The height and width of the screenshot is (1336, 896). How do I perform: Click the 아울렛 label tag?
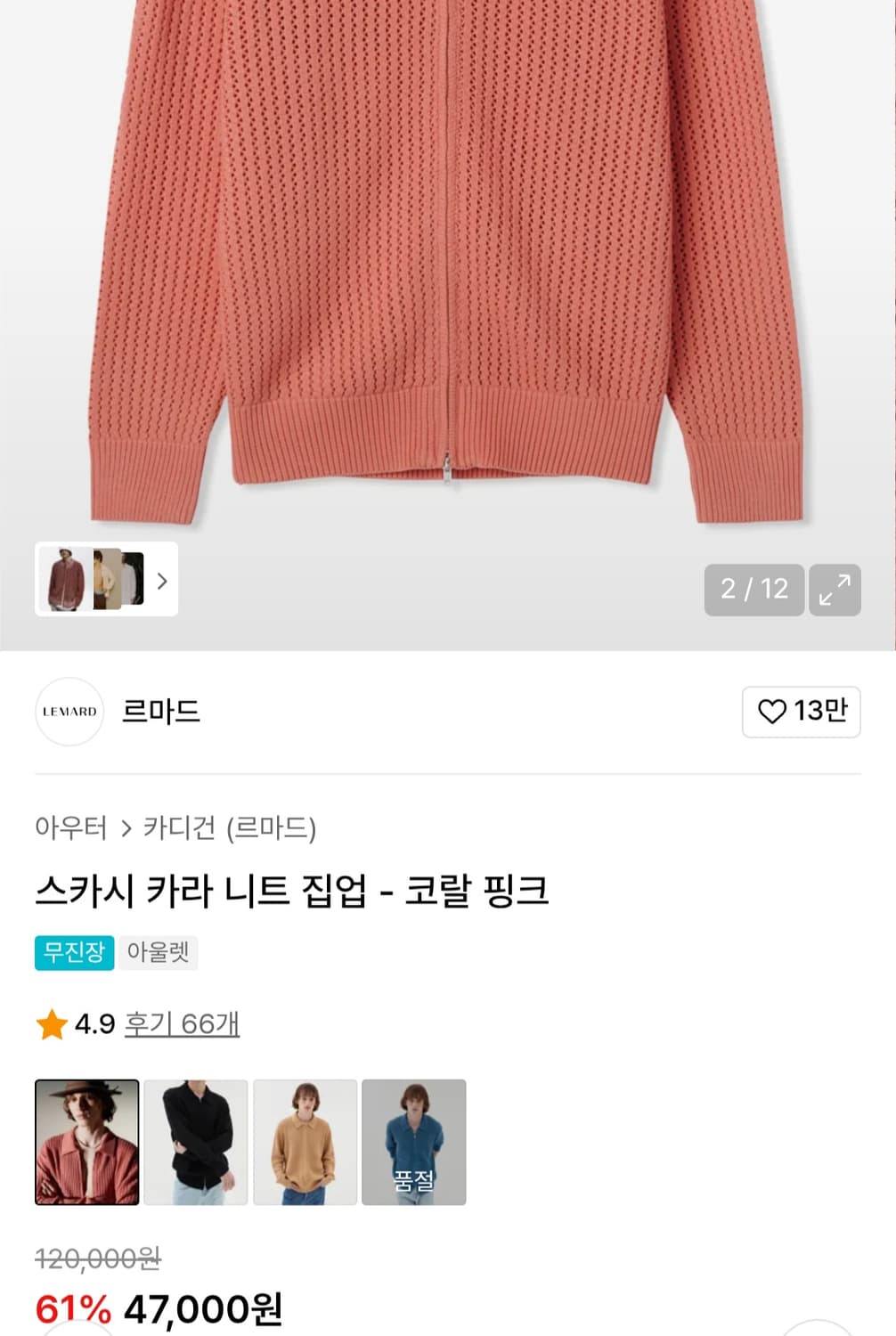tap(160, 954)
